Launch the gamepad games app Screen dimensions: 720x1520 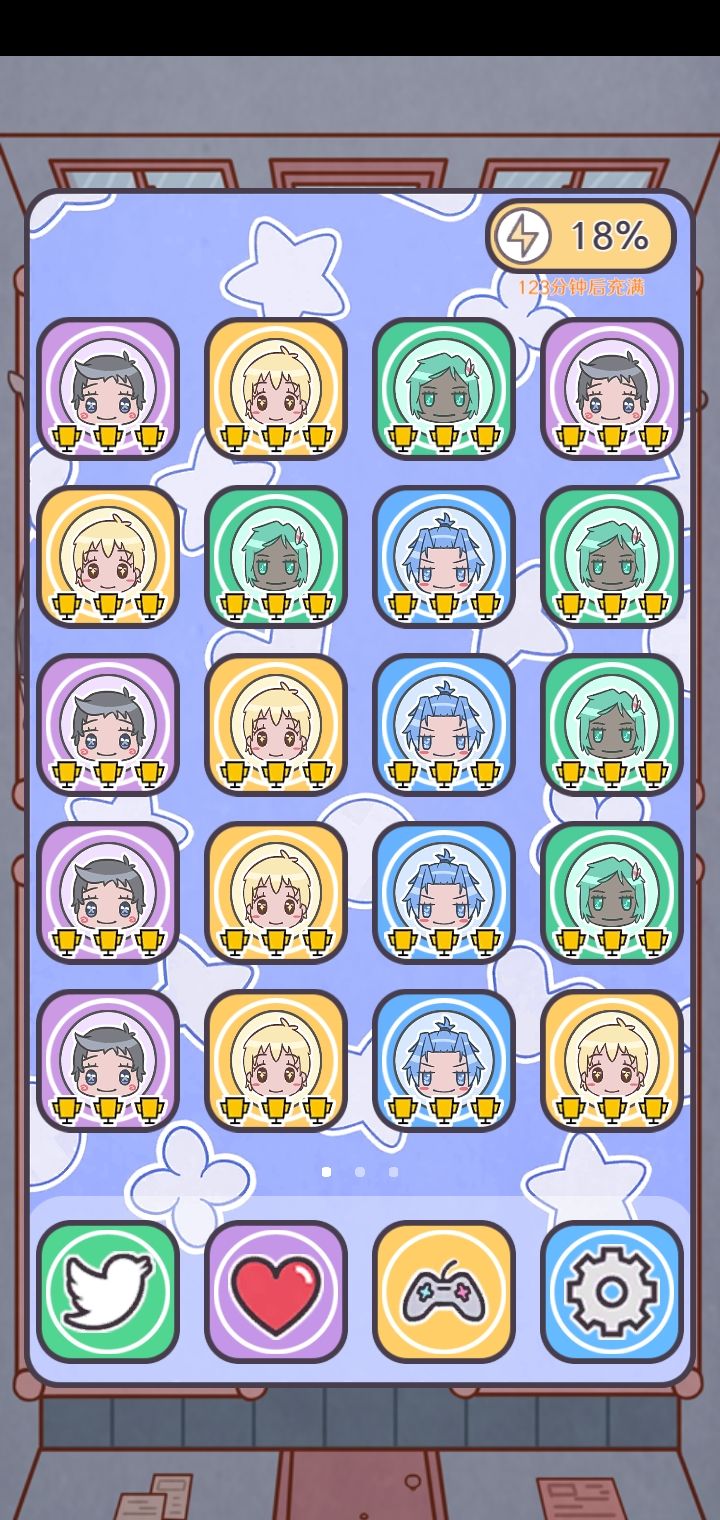(x=444, y=1292)
